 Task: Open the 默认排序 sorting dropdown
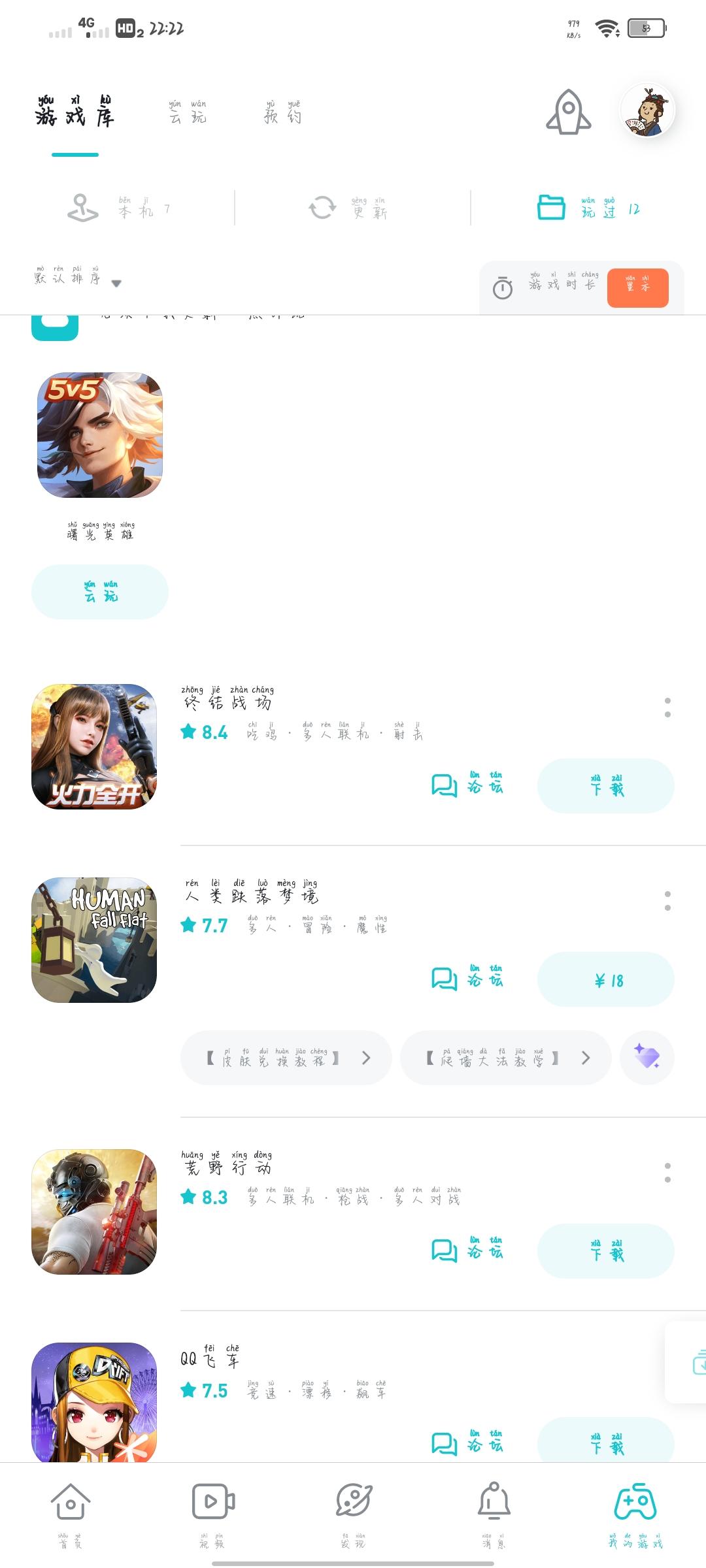(75, 280)
